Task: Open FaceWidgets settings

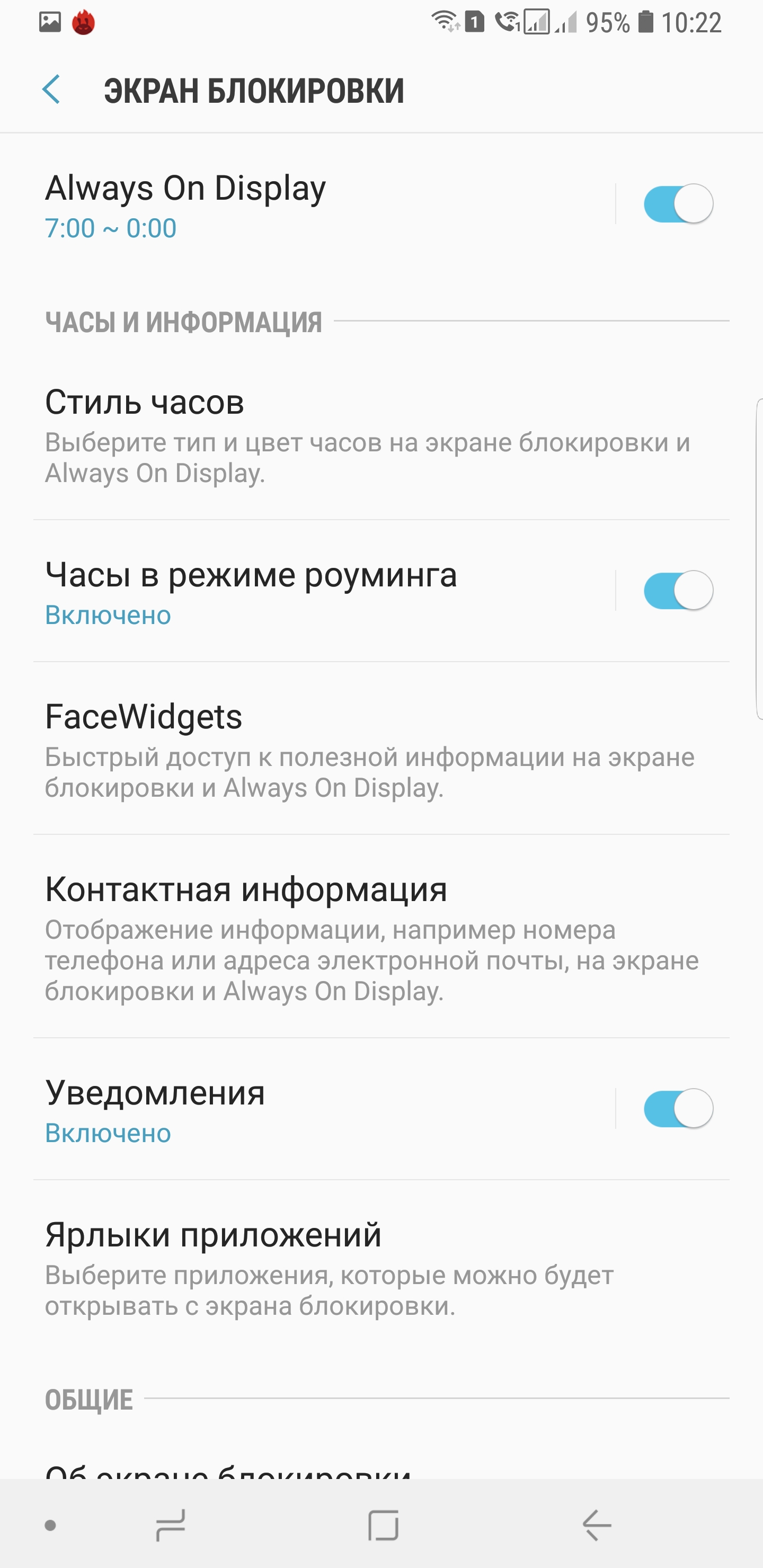Action: (x=366, y=749)
